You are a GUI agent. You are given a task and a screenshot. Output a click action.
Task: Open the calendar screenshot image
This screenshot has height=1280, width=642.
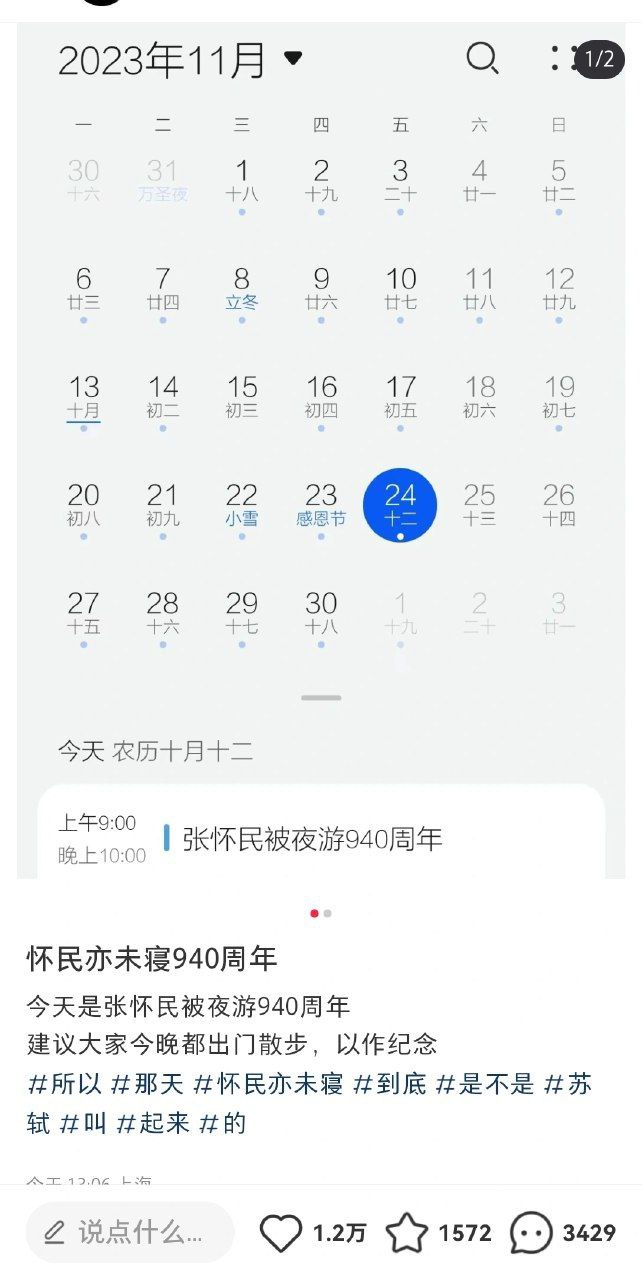click(x=320, y=450)
